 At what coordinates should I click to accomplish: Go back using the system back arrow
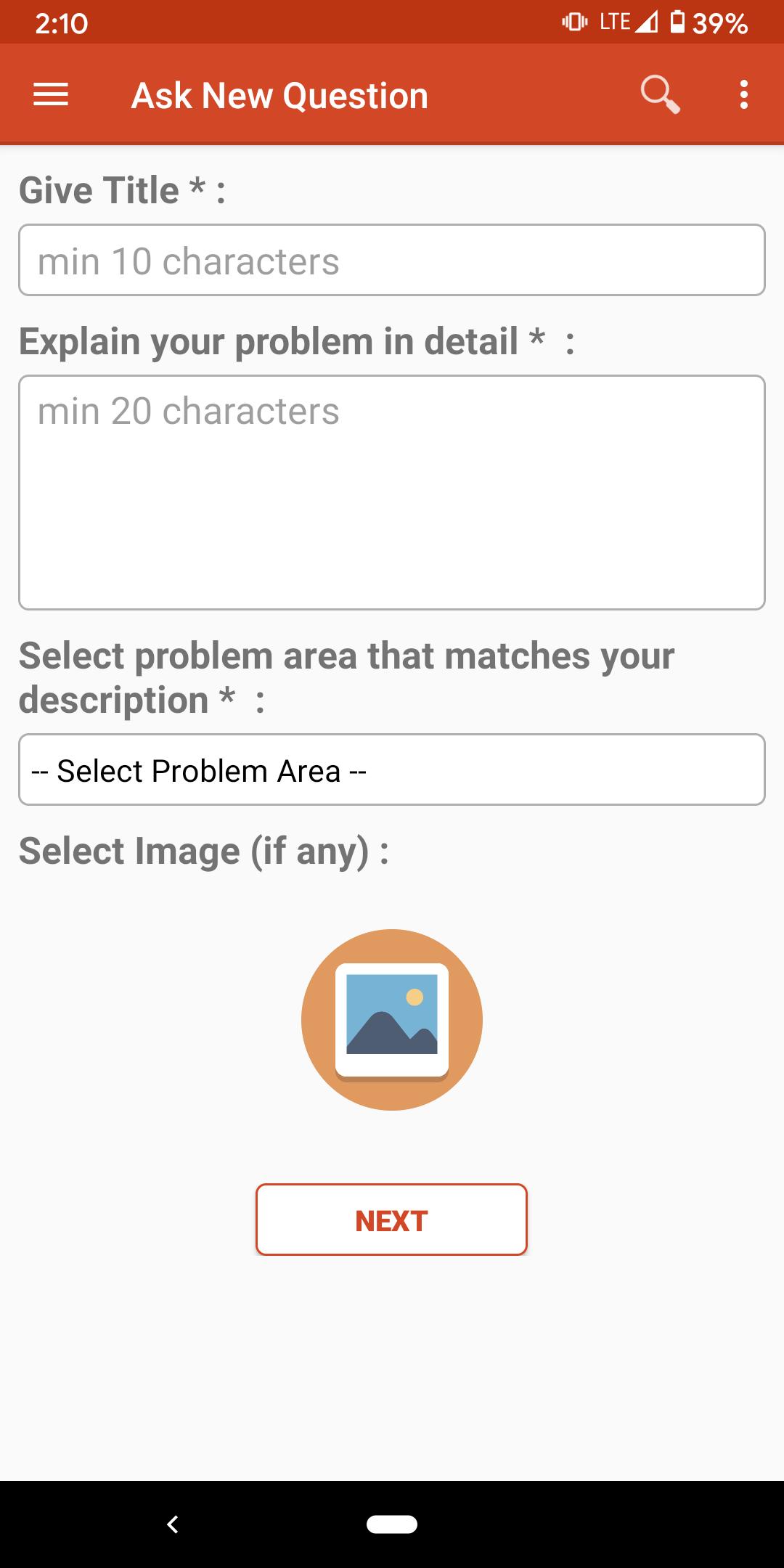173,1524
